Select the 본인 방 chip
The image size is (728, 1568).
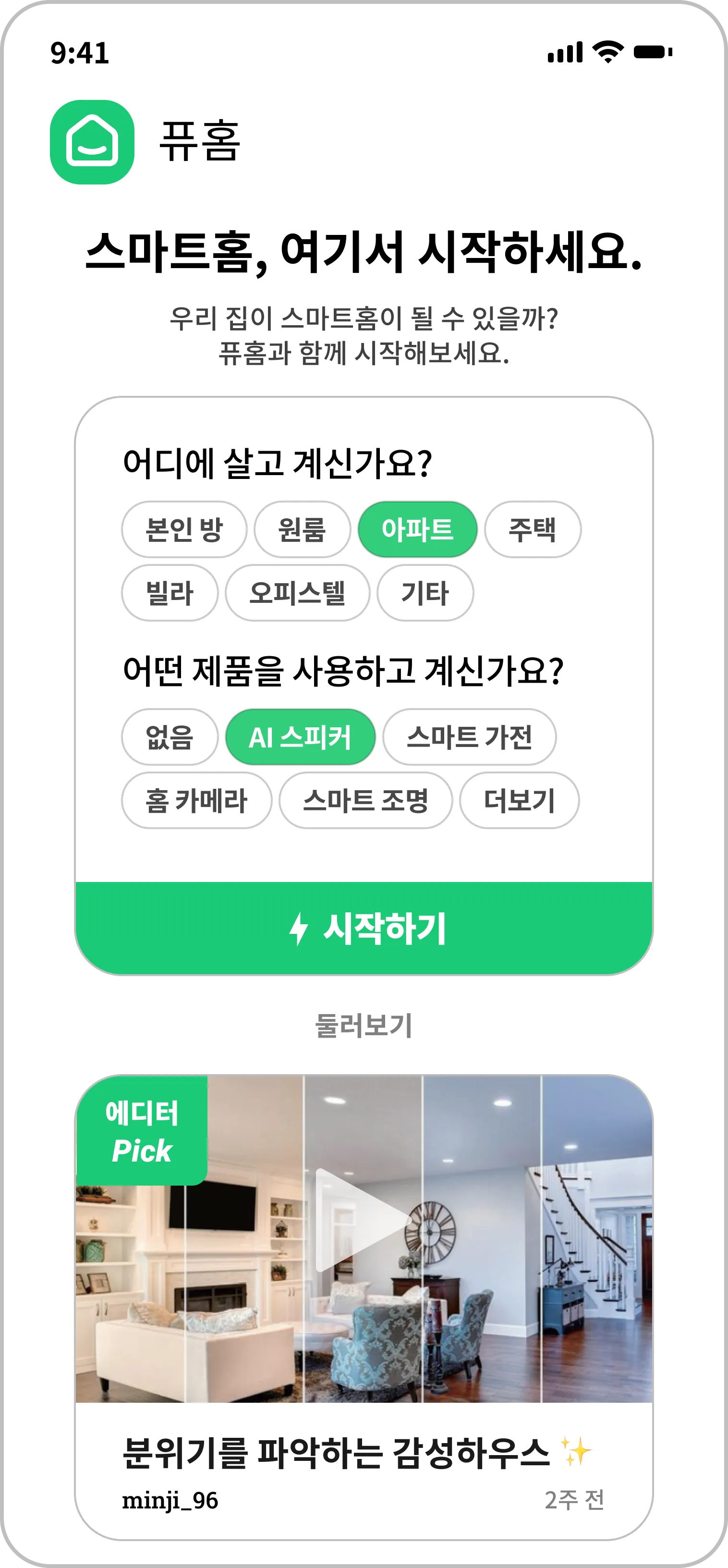184,529
